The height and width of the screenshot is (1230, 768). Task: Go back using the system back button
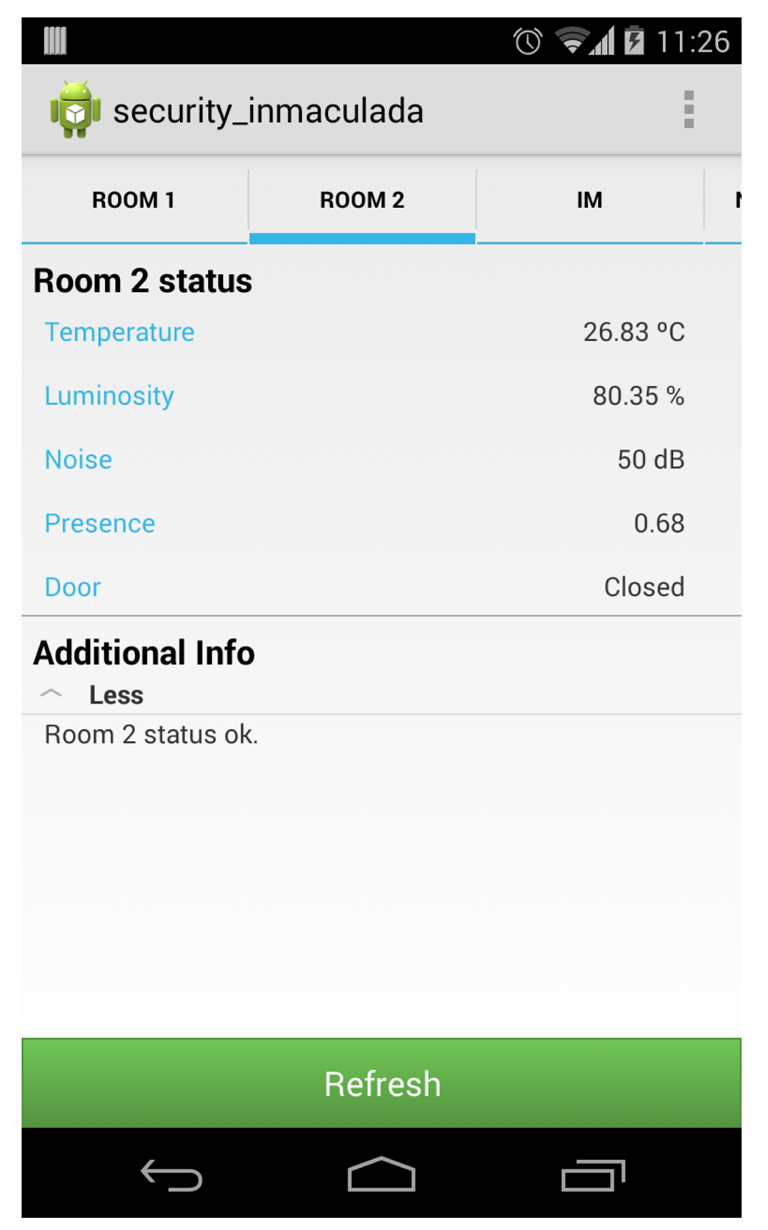click(171, 1176)
